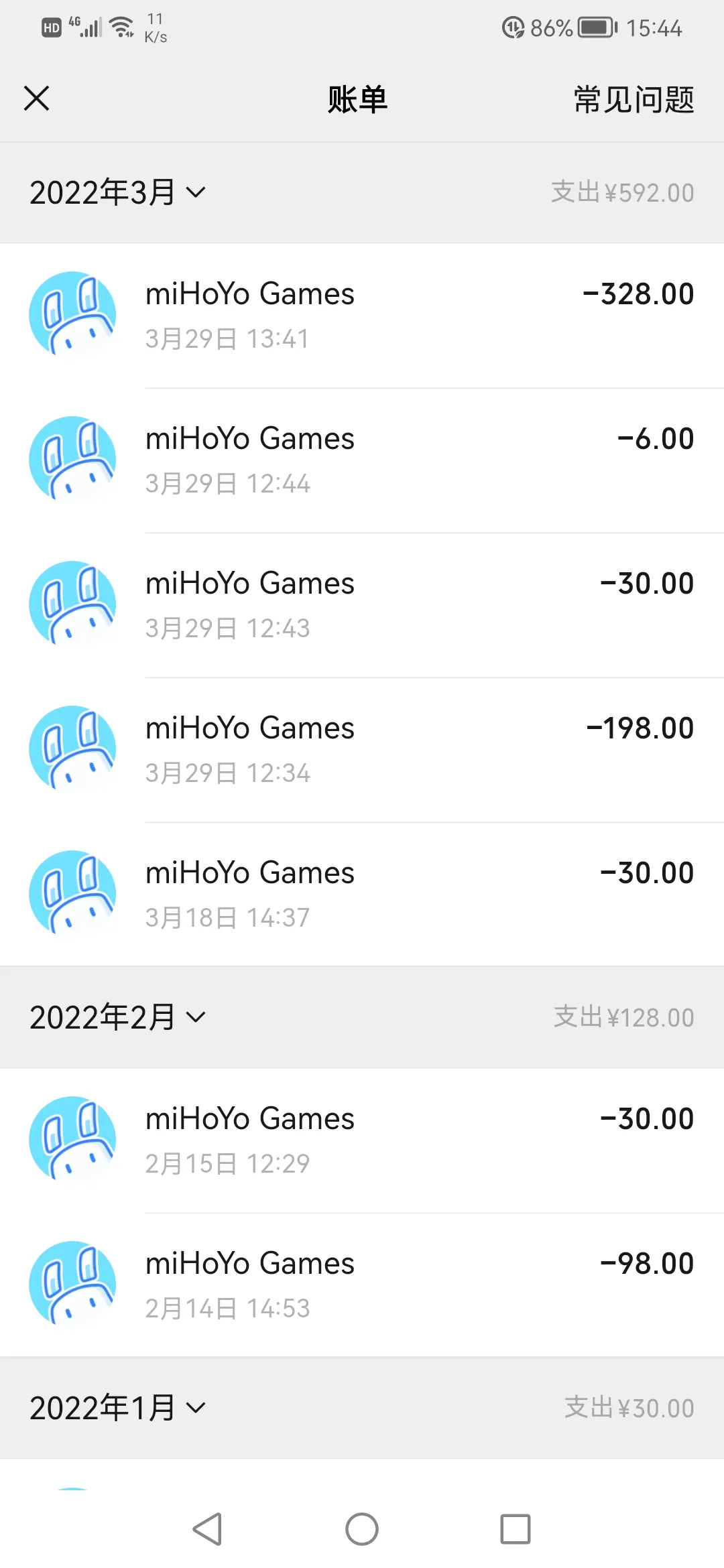View details of the −198.00 transaction
This screenshot has width=724, height=1568.
click(x=362, y=749)
